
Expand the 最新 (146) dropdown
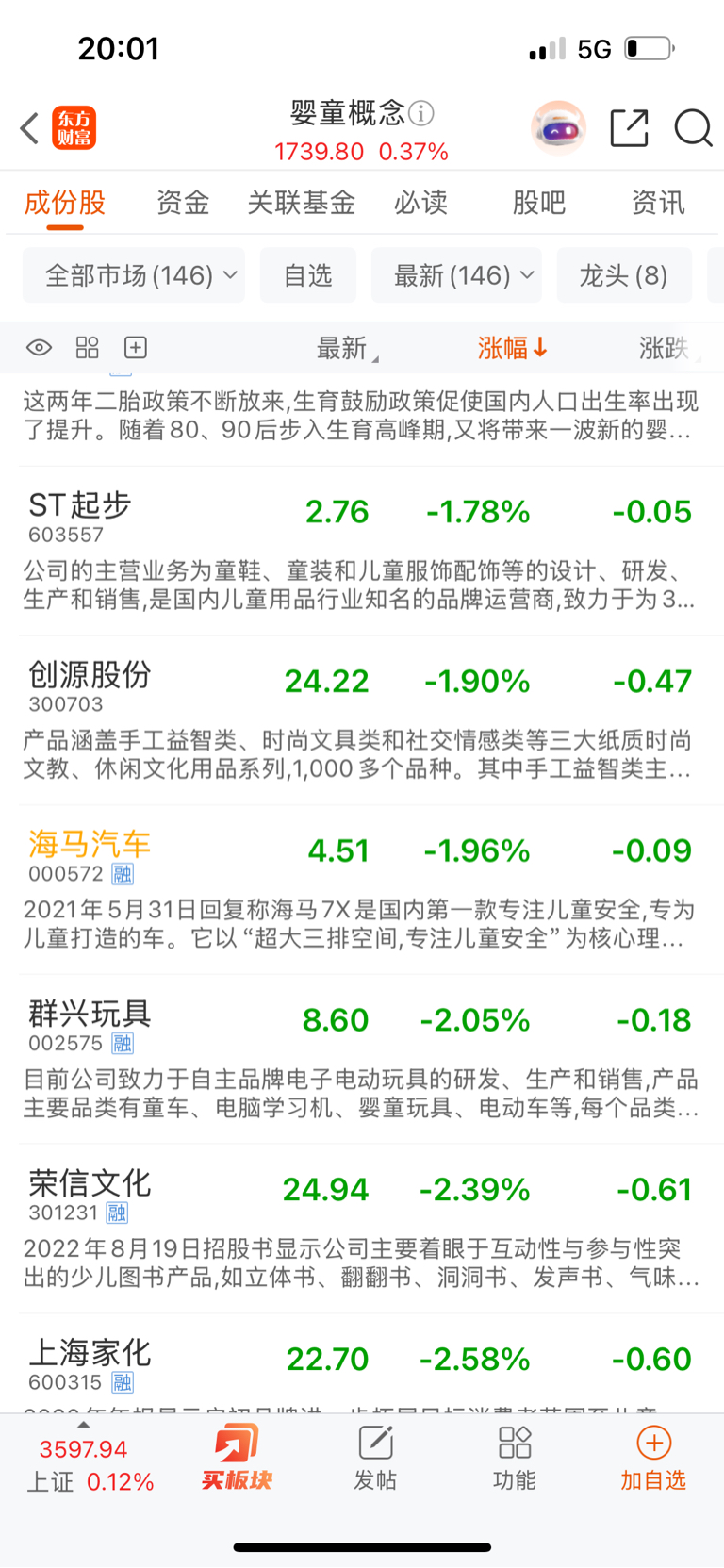click(456, 275)
